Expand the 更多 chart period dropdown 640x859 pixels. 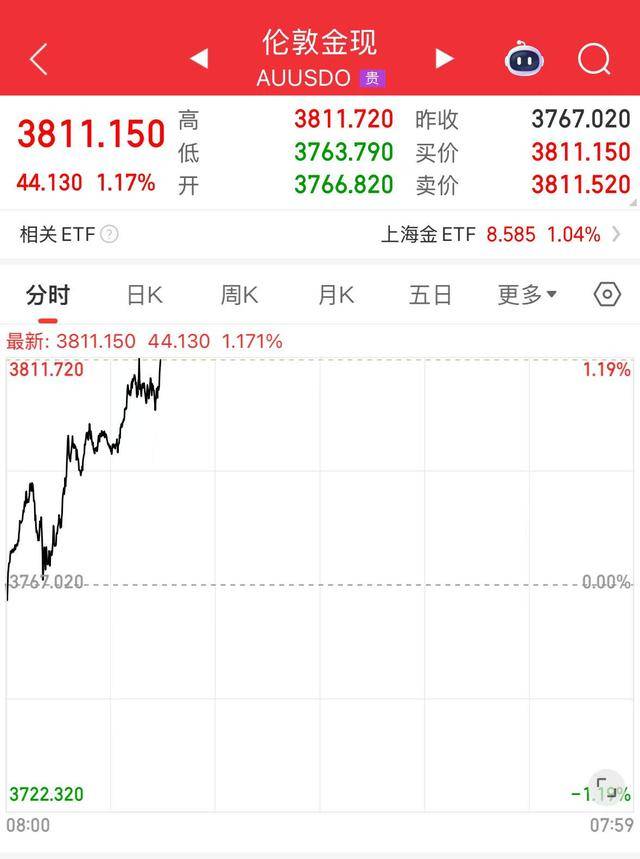pos(528,295)
